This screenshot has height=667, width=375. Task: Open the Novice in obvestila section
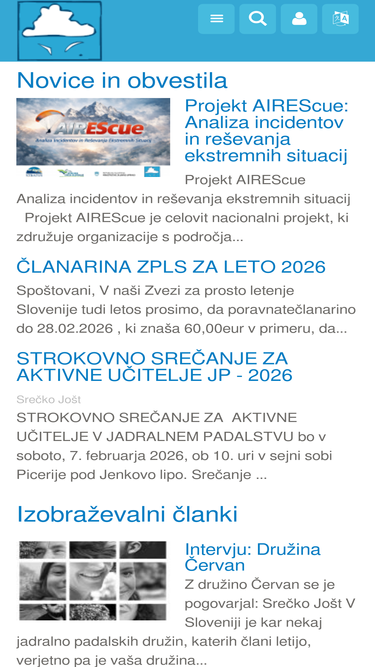pyautogui.click(x=122, y=80)
